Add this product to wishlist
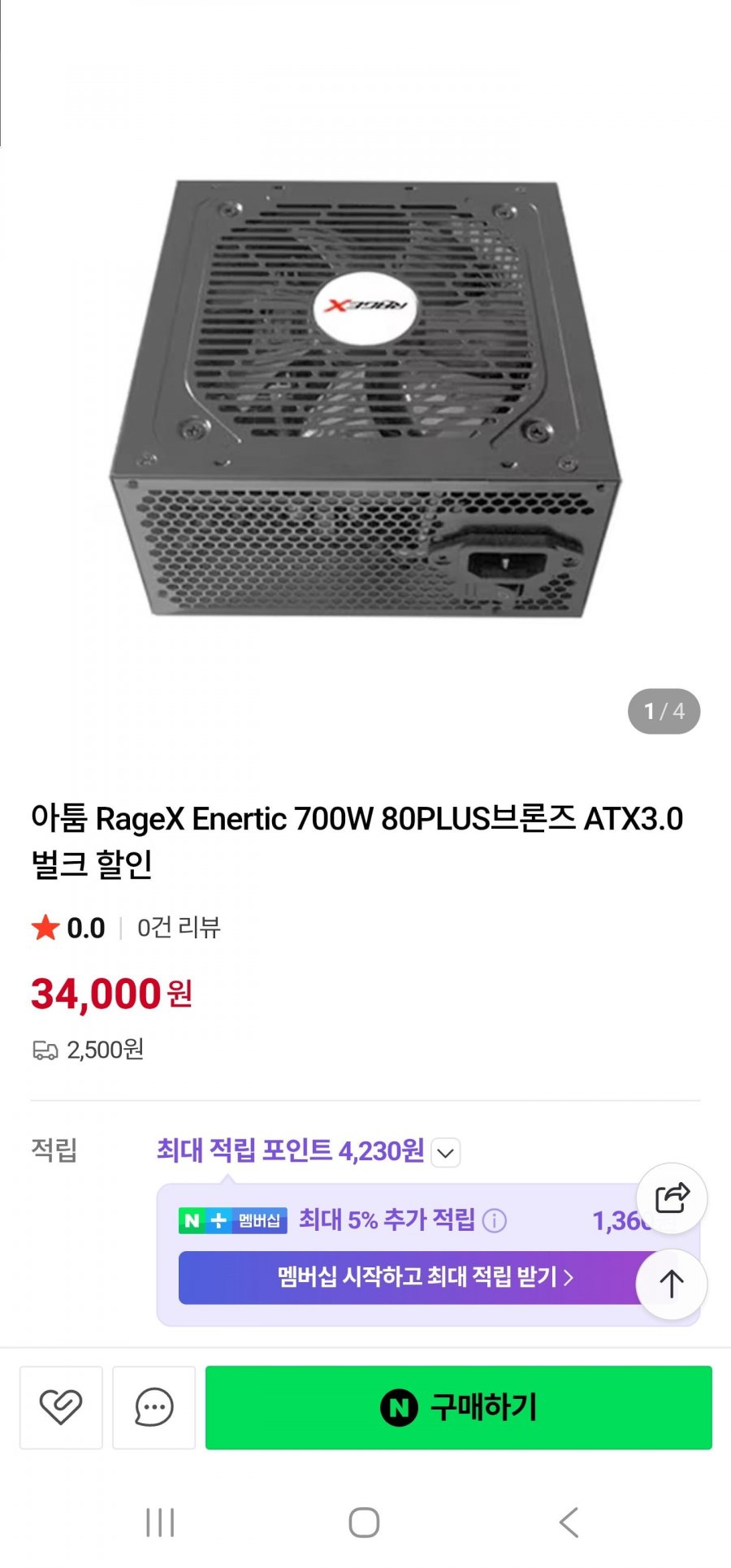 pos(61,1407)
